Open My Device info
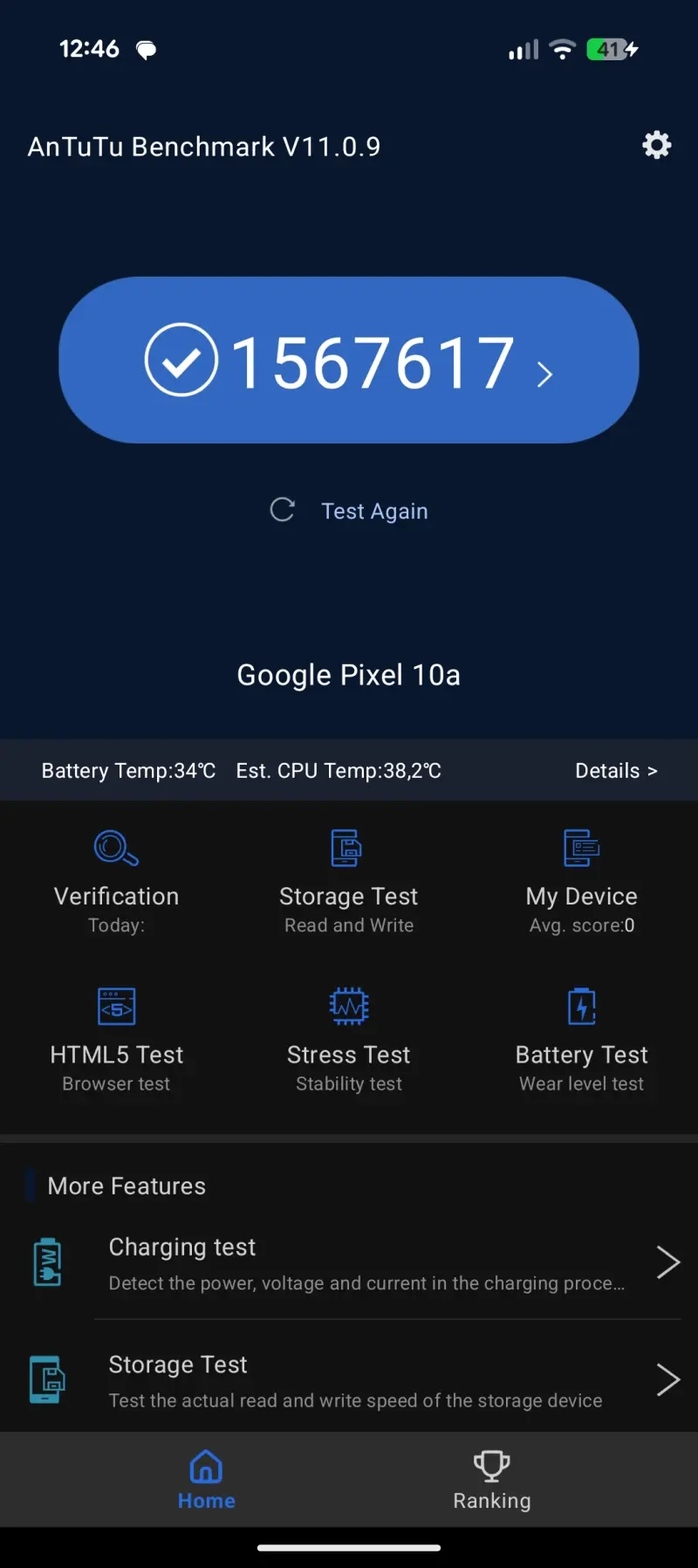Image resolution: width=698 pixels, height=1568 pixels. 581,882
